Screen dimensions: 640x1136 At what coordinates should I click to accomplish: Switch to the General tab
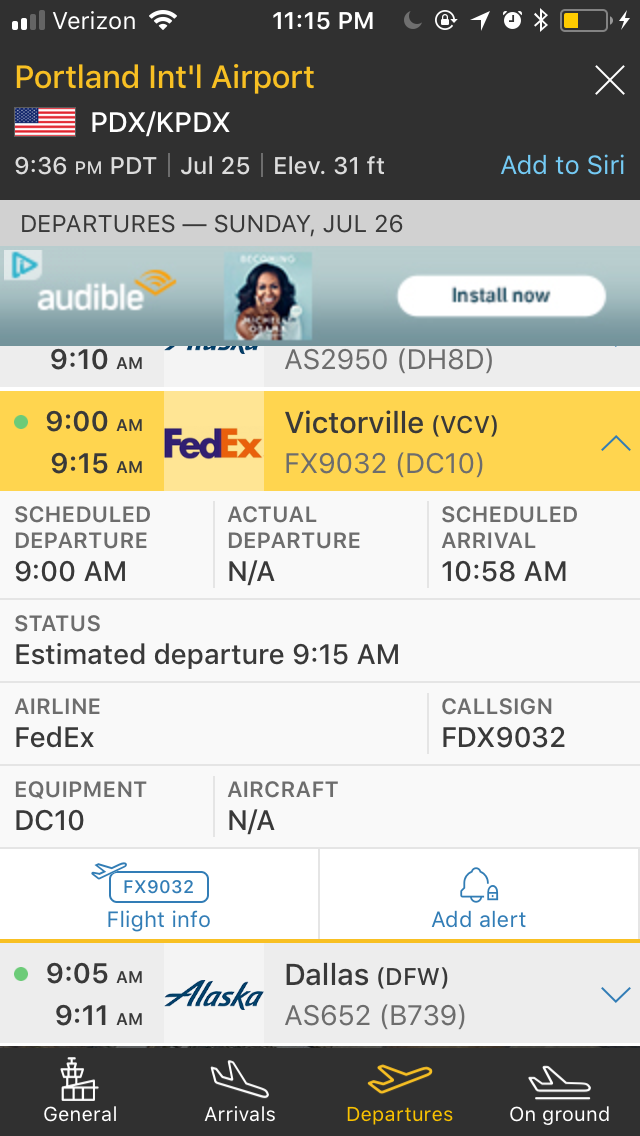pos(80,1092)
